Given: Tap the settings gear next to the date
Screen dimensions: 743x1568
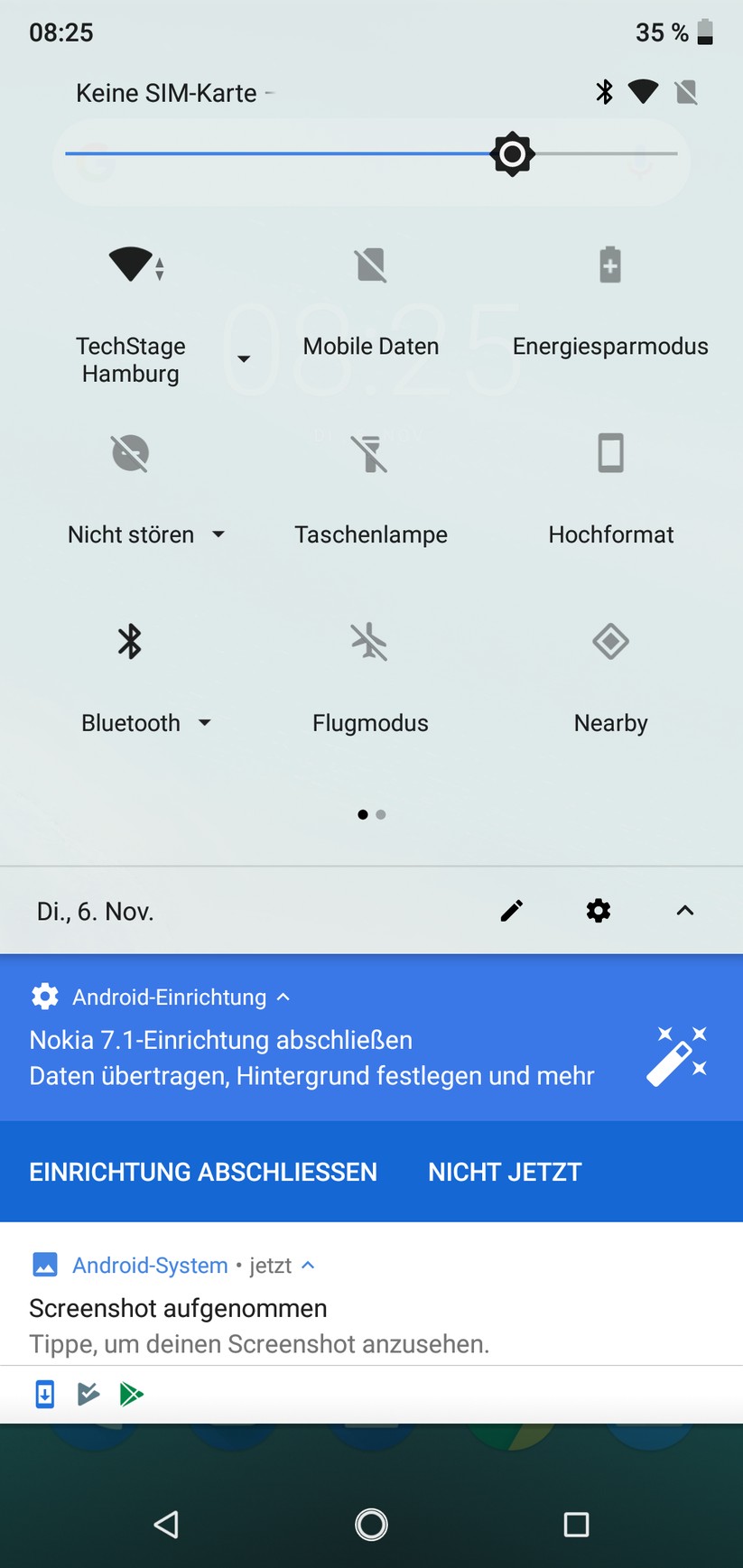Looking at the screenshot, I should point(598,911).
